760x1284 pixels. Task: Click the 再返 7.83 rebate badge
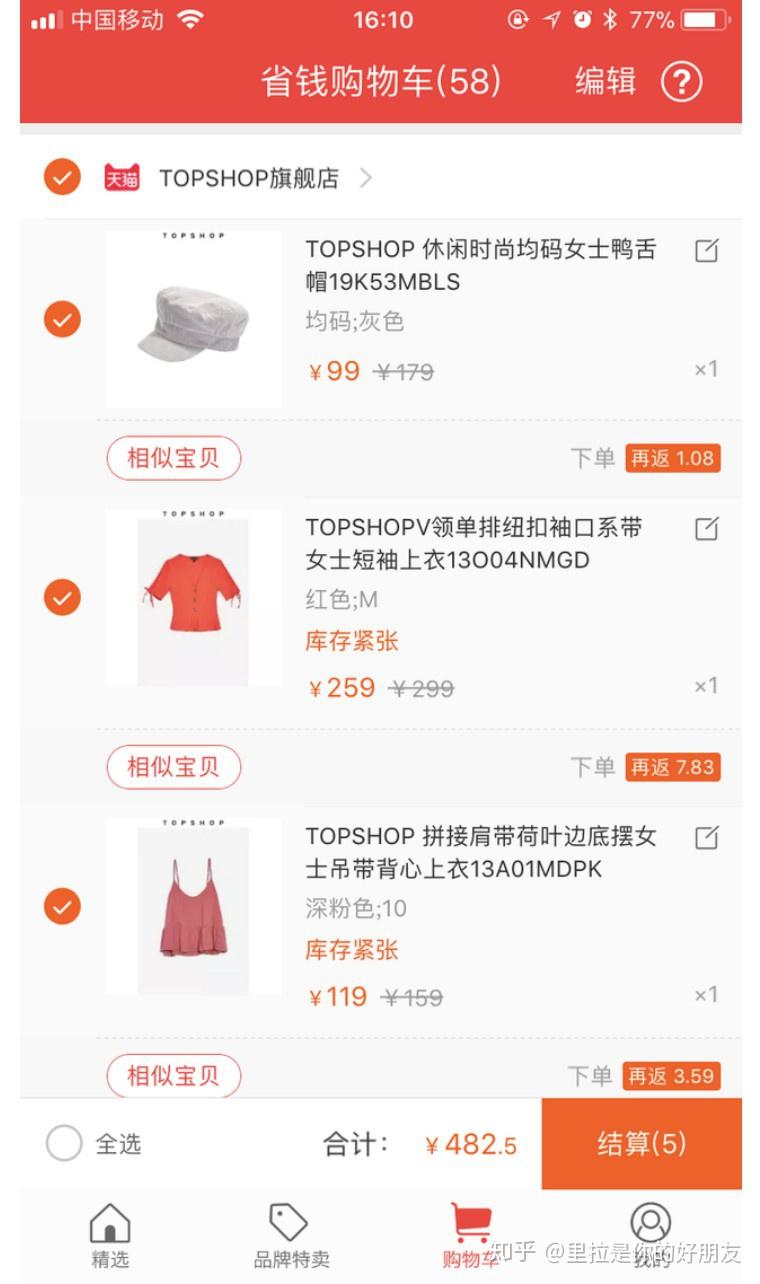(x=673, y=767)
